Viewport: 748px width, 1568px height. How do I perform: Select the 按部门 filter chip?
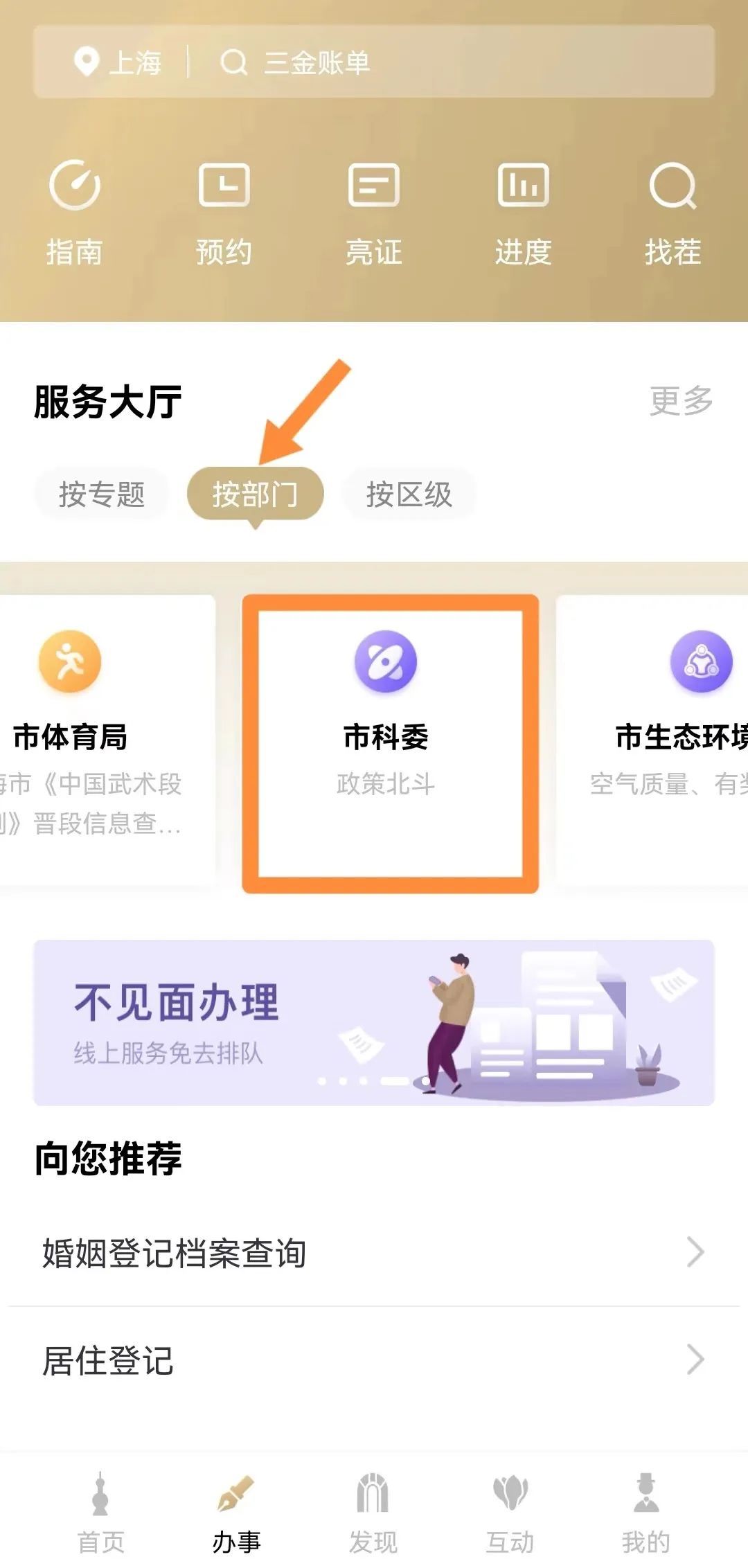click(x=255, y=494)
